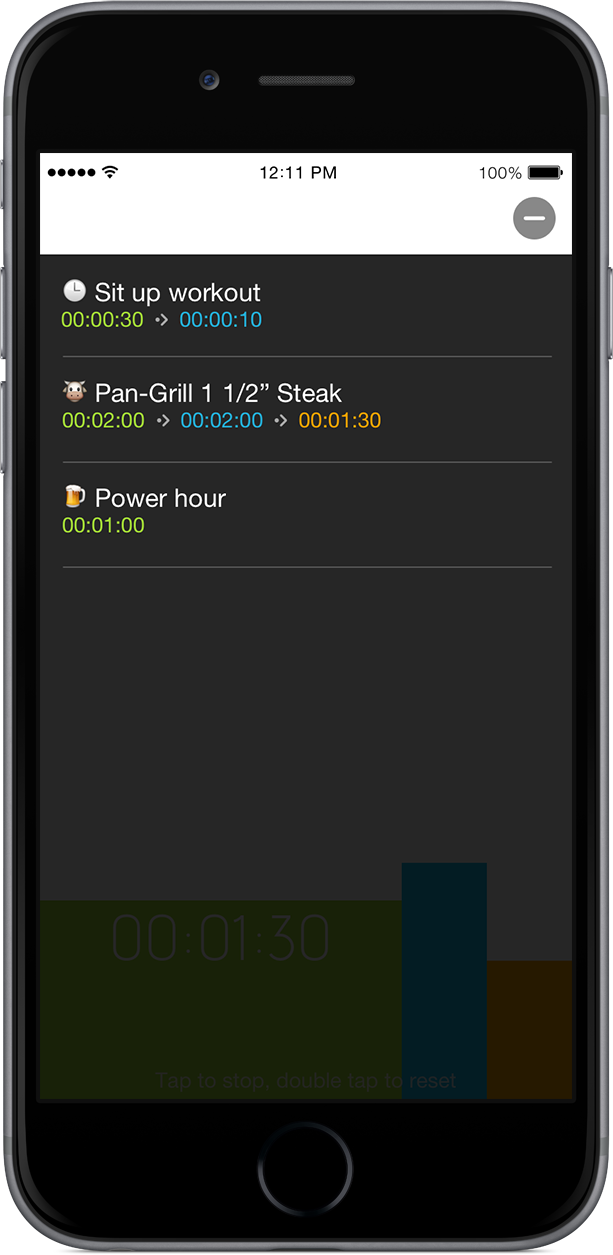Tap the minus button in the top bar
613x1255 pixels.
click(x=534, y=219)
